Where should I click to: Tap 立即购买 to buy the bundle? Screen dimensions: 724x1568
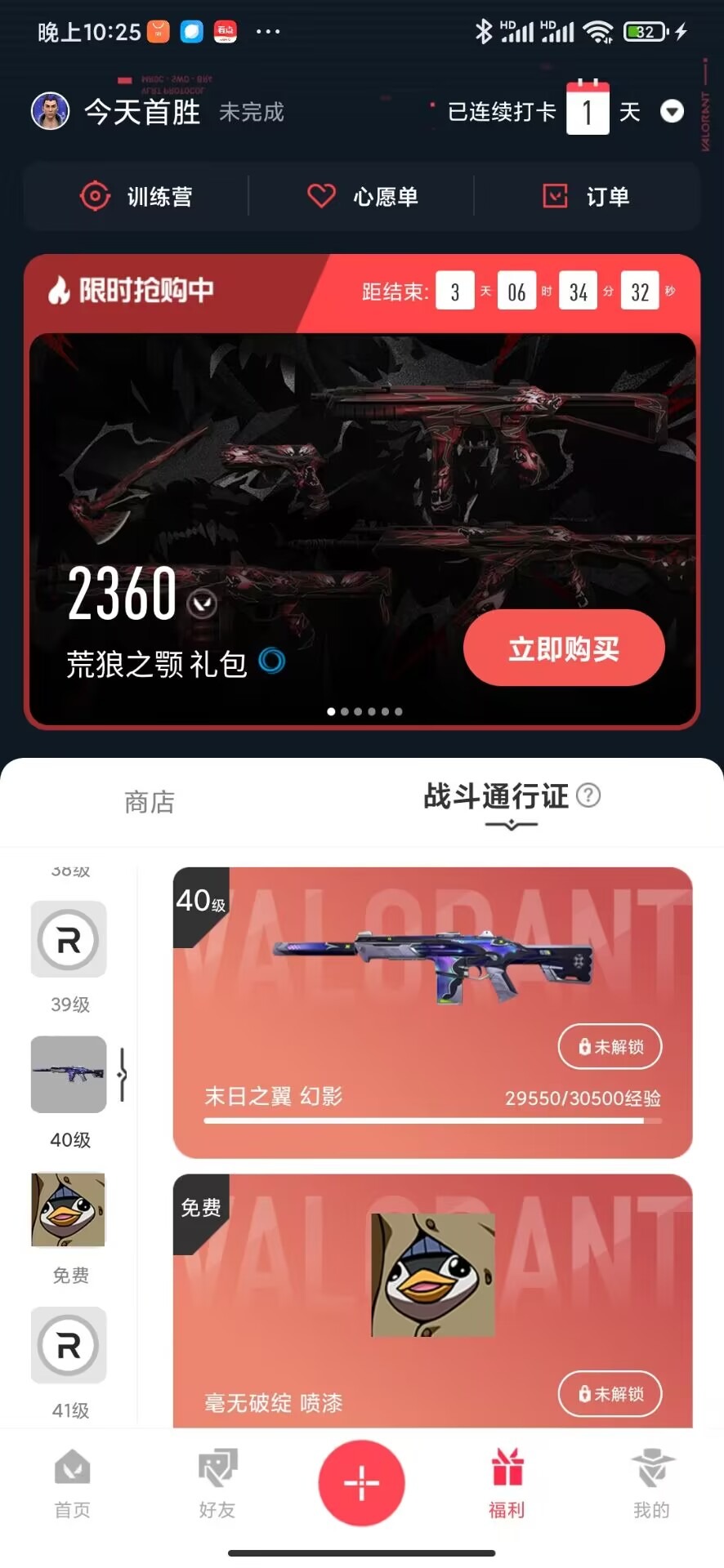click(x=564, y=648)
